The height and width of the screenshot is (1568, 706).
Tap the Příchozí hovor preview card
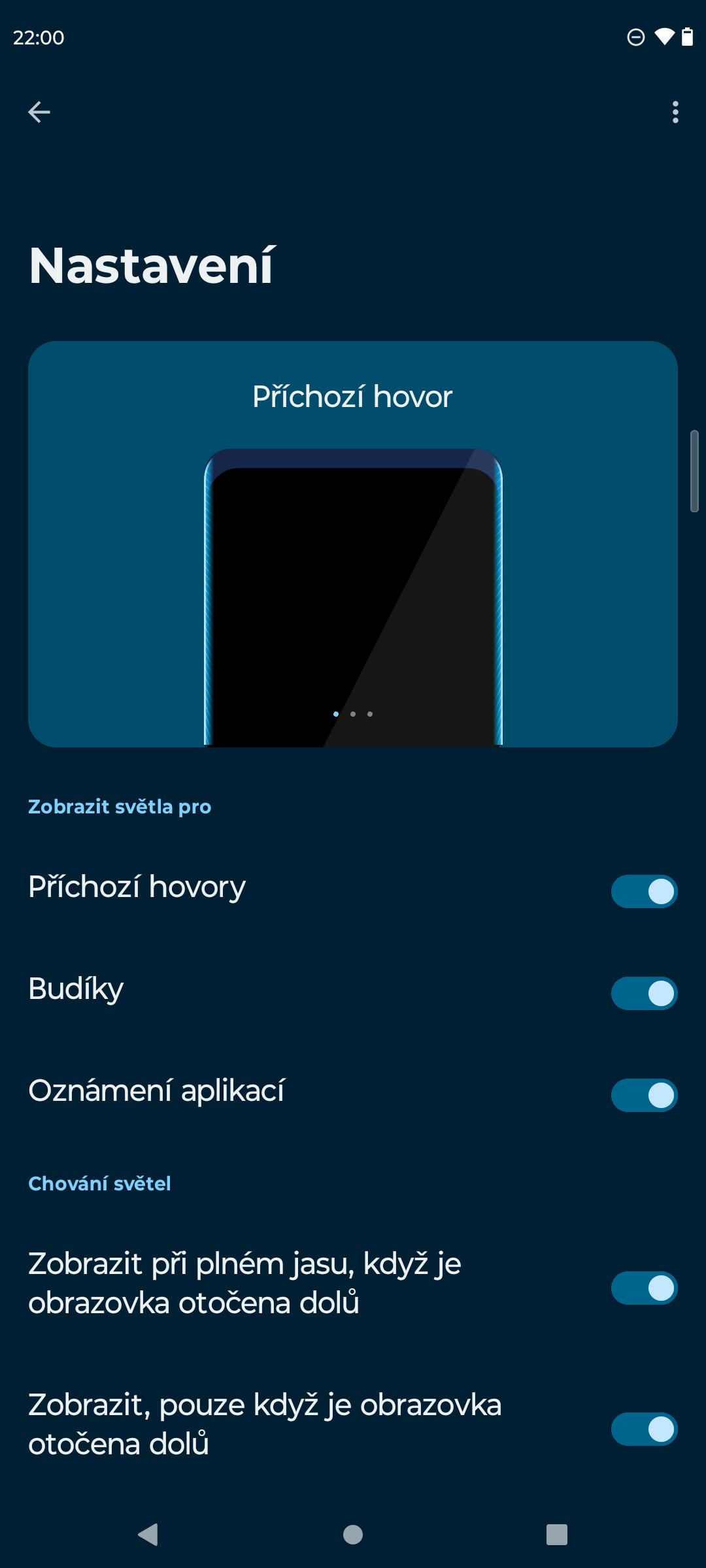353,544
